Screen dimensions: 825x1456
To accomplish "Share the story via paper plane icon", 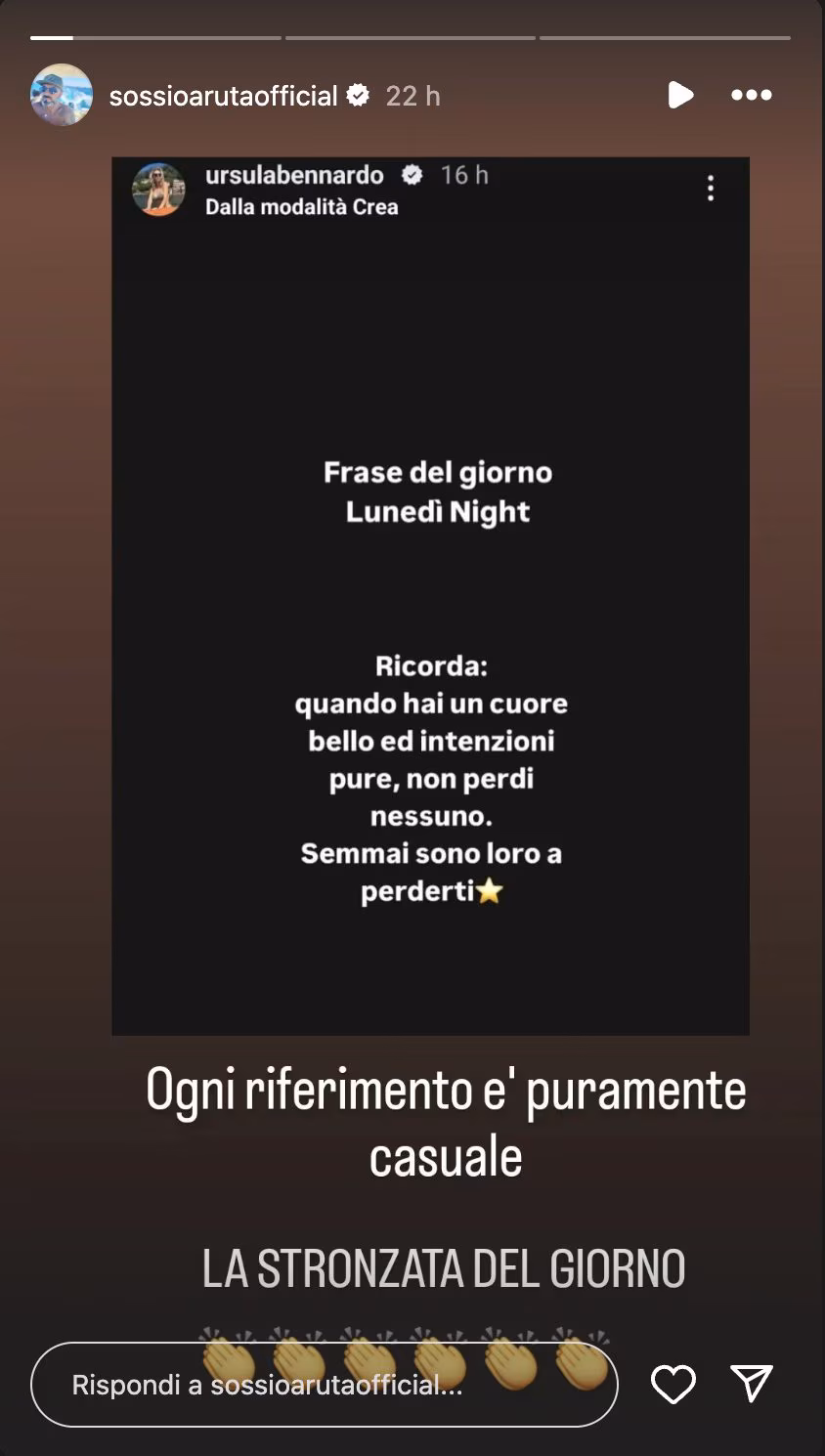I will click(x=752, y=1384).
